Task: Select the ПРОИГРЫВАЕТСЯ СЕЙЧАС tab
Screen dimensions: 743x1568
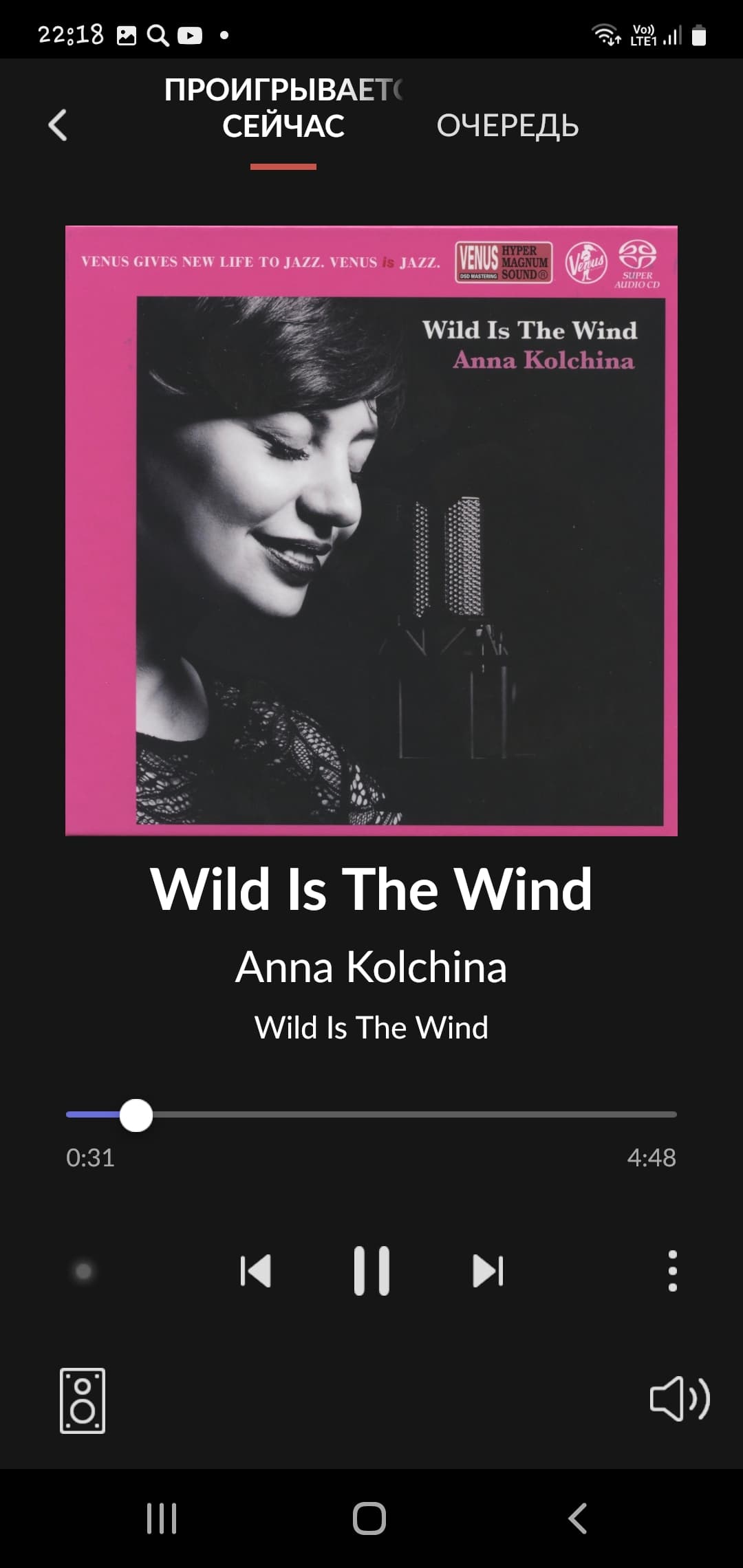Action: pyautogui.click(x=283, y=109)
